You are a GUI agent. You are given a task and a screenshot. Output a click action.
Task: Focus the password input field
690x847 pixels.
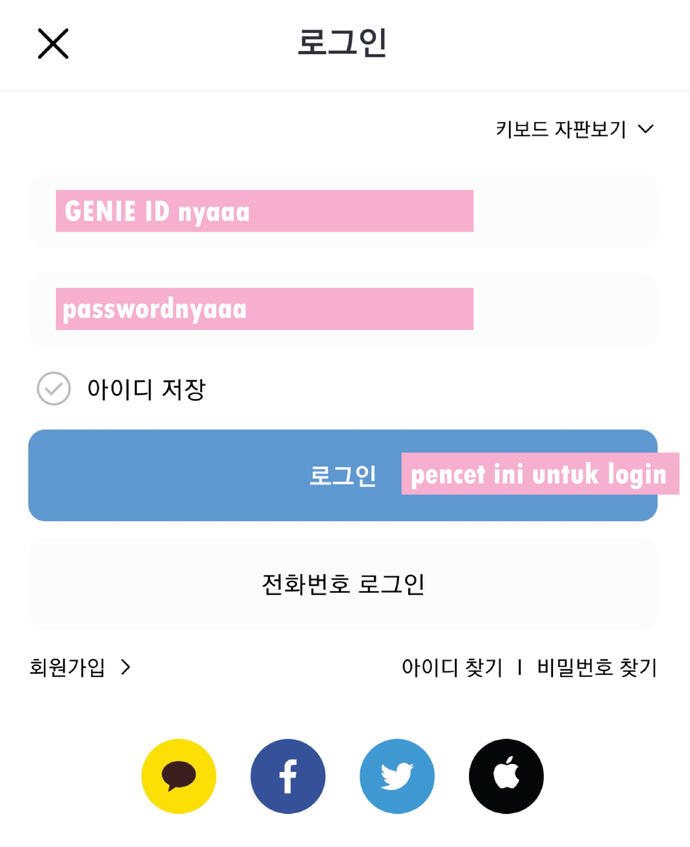tap(343, 309)
